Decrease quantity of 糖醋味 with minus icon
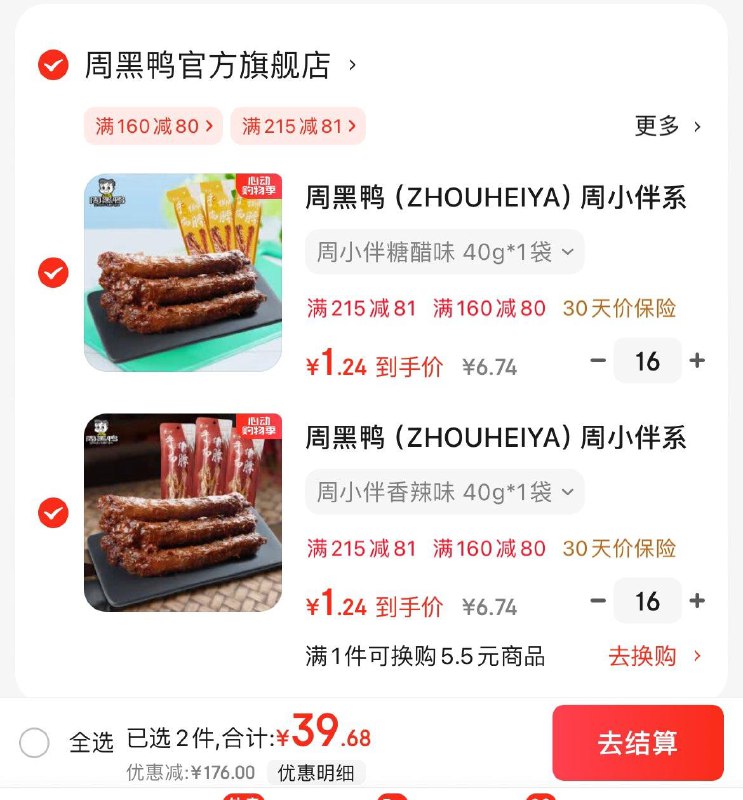 point(597,360)
